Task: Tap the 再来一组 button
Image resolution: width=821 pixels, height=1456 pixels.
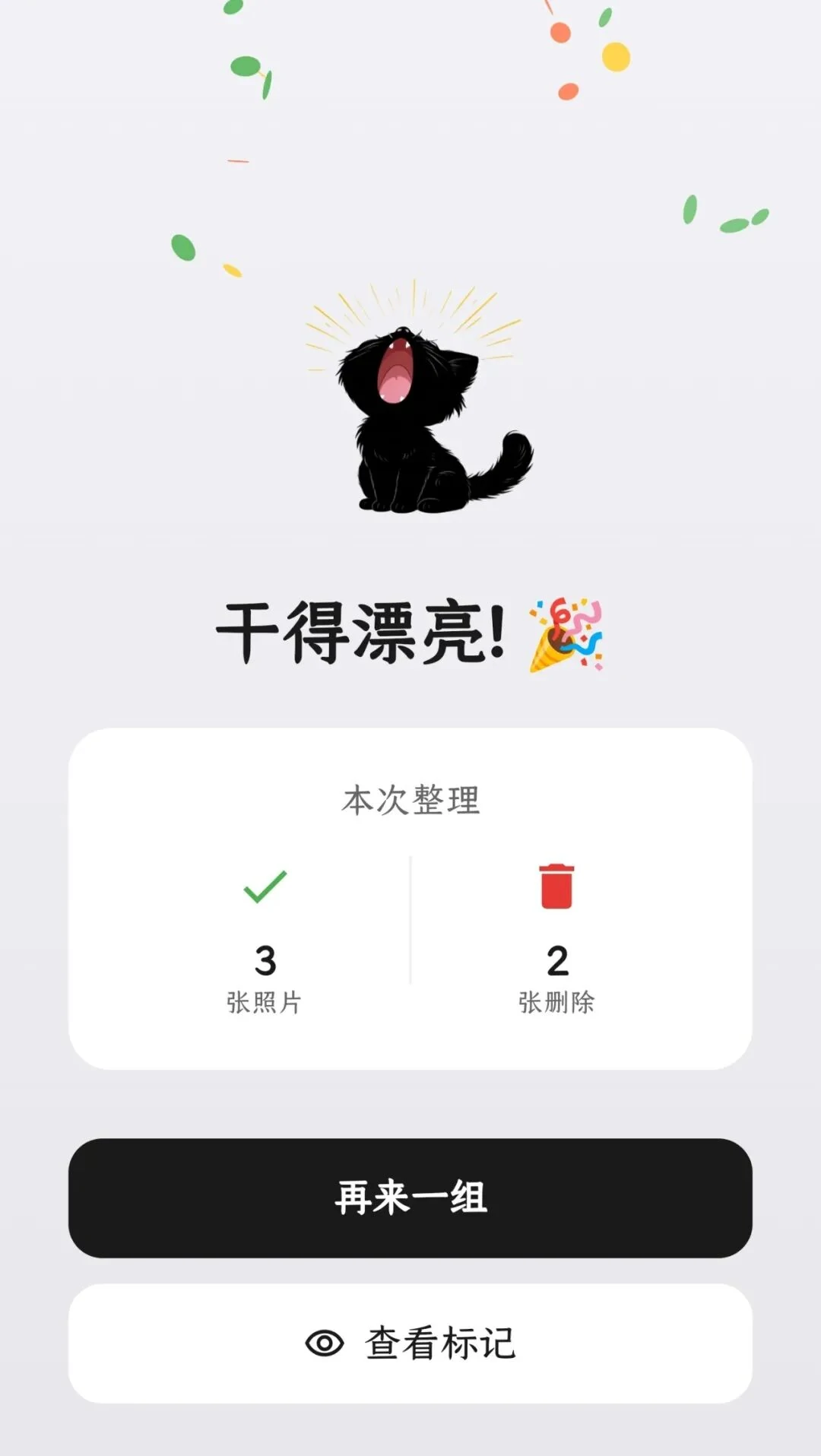Action: click(410, 1197)
